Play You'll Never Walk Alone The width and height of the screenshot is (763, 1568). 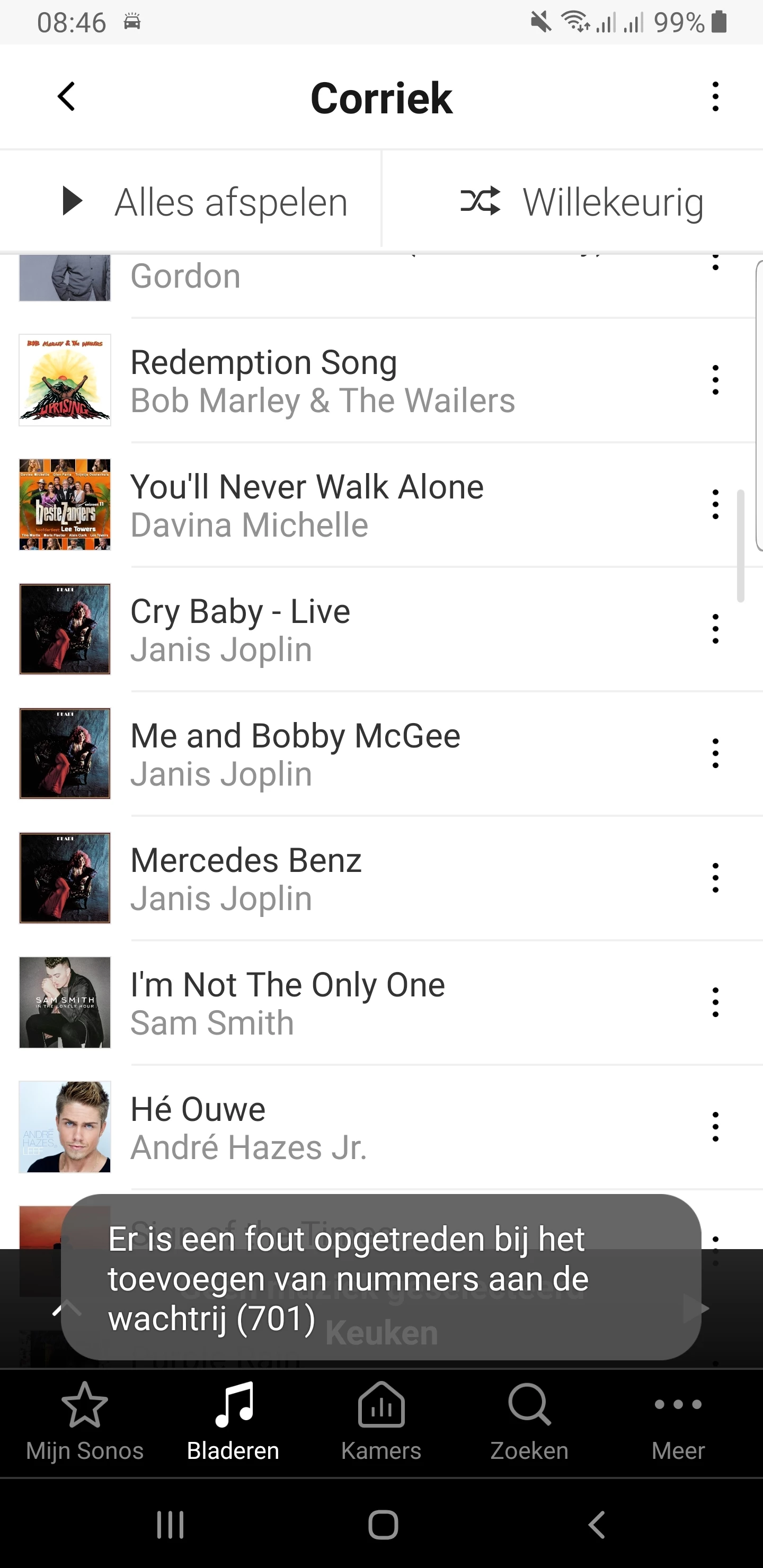(307, 505)
